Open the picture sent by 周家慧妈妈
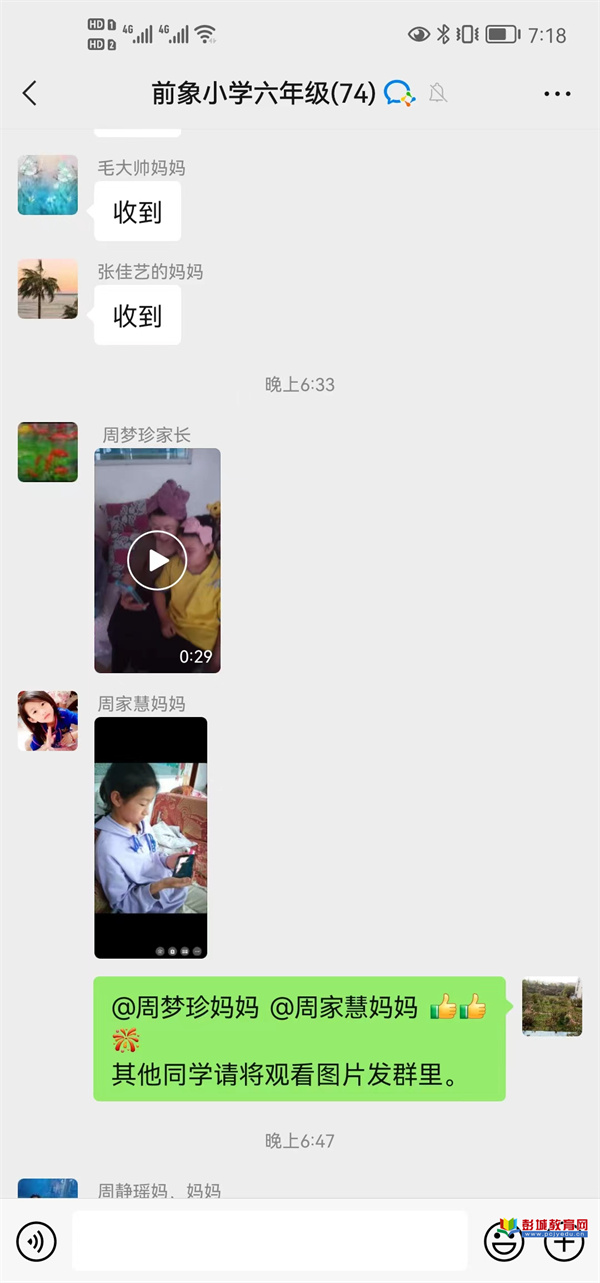600x1283 pixels. (150, 837)
